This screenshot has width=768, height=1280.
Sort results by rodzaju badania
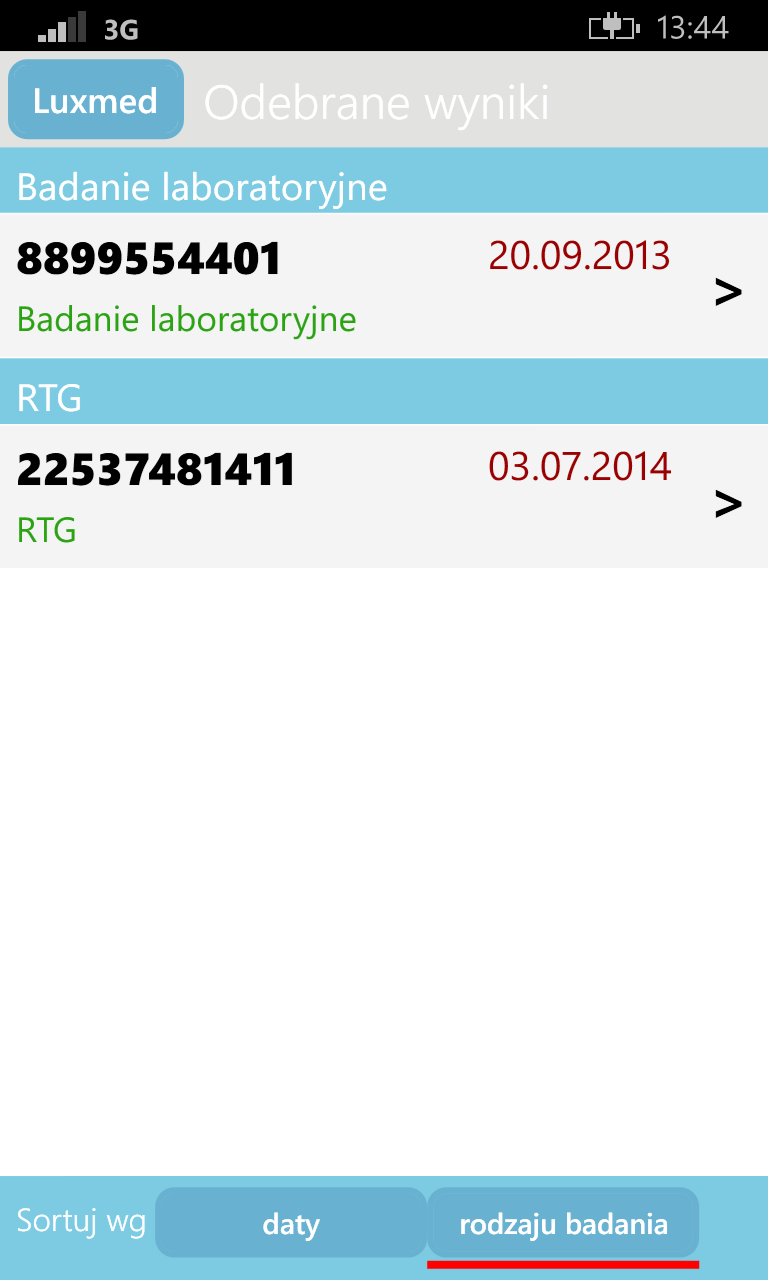(x=563, y=1222)
